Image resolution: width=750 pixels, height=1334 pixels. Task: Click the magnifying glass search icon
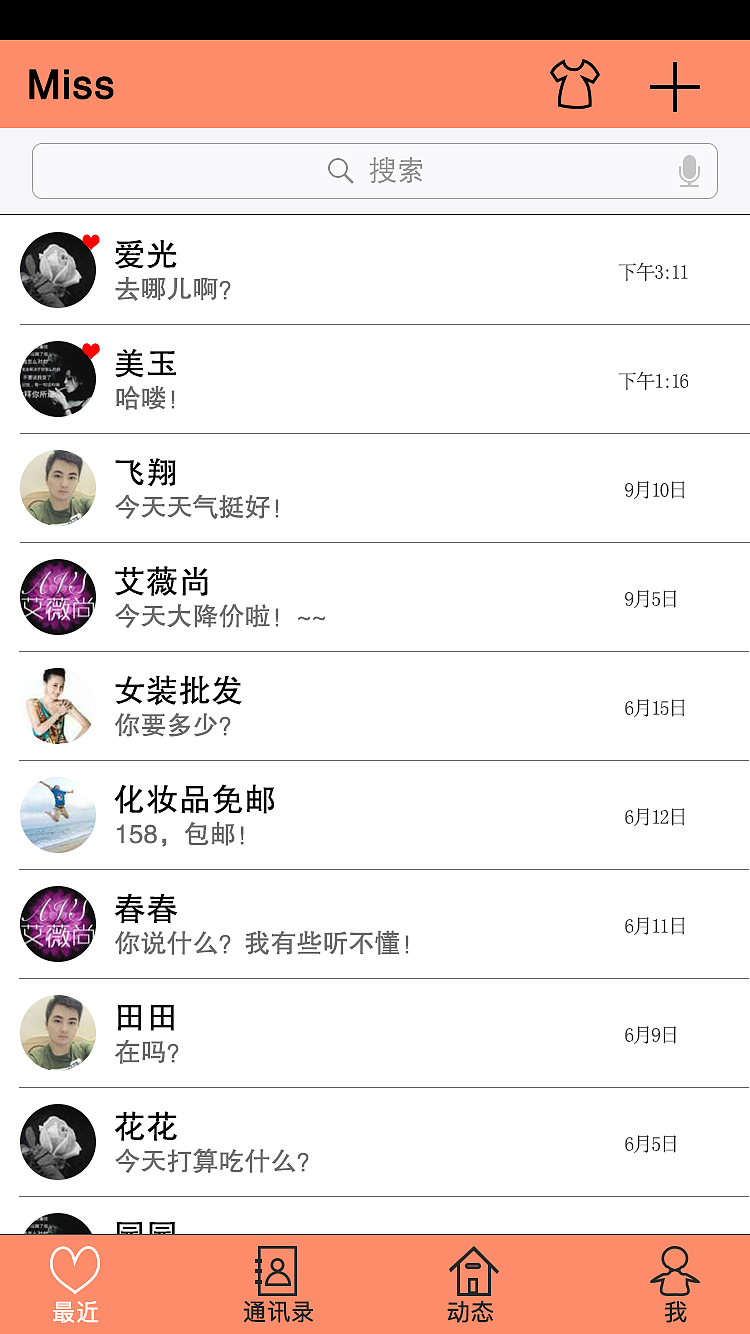pyautogui.click(x=340, y=170)
